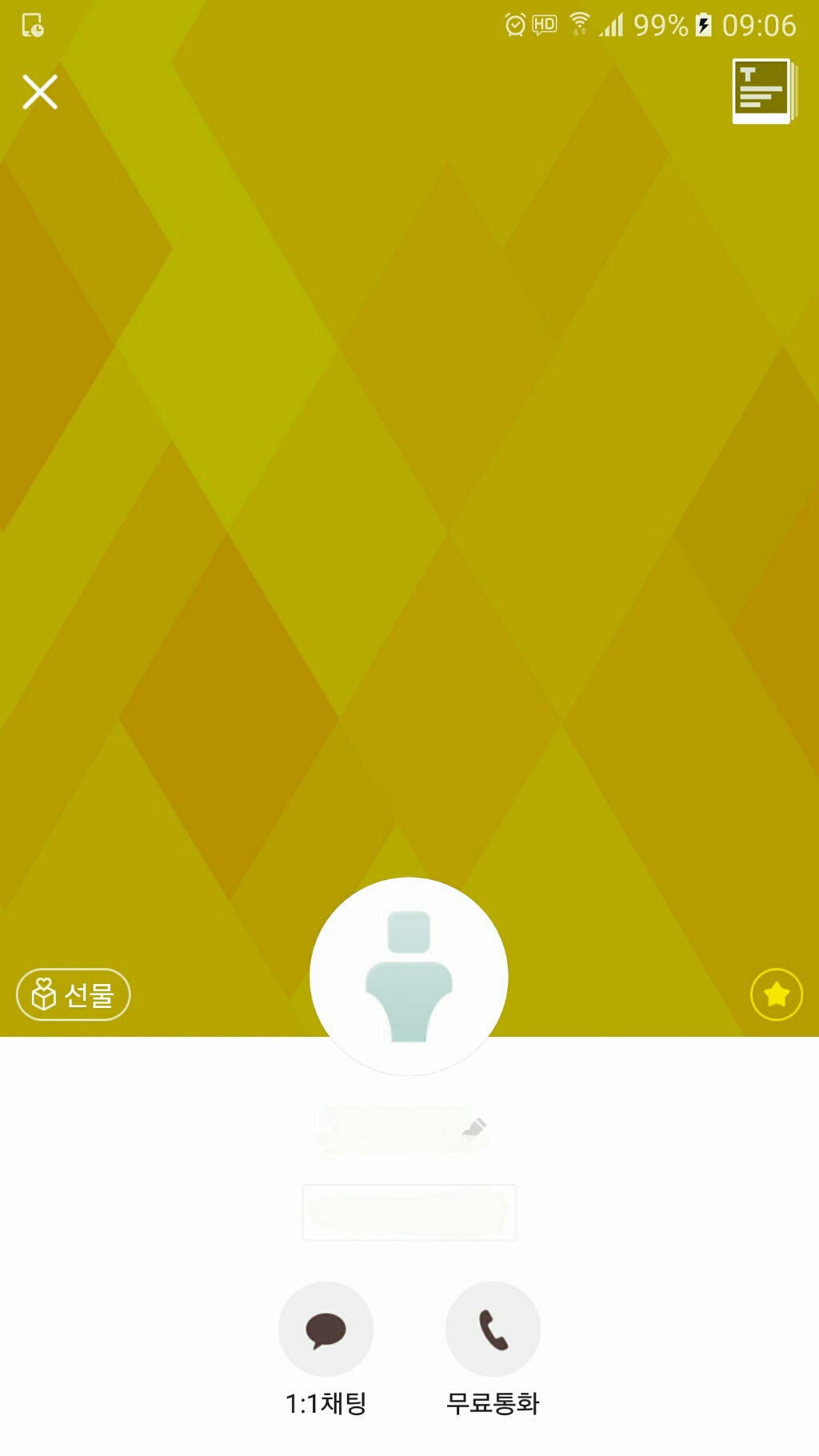Screen dimensions: 819x1456
Task: Toggle the favorite star button
Action: 776,994
